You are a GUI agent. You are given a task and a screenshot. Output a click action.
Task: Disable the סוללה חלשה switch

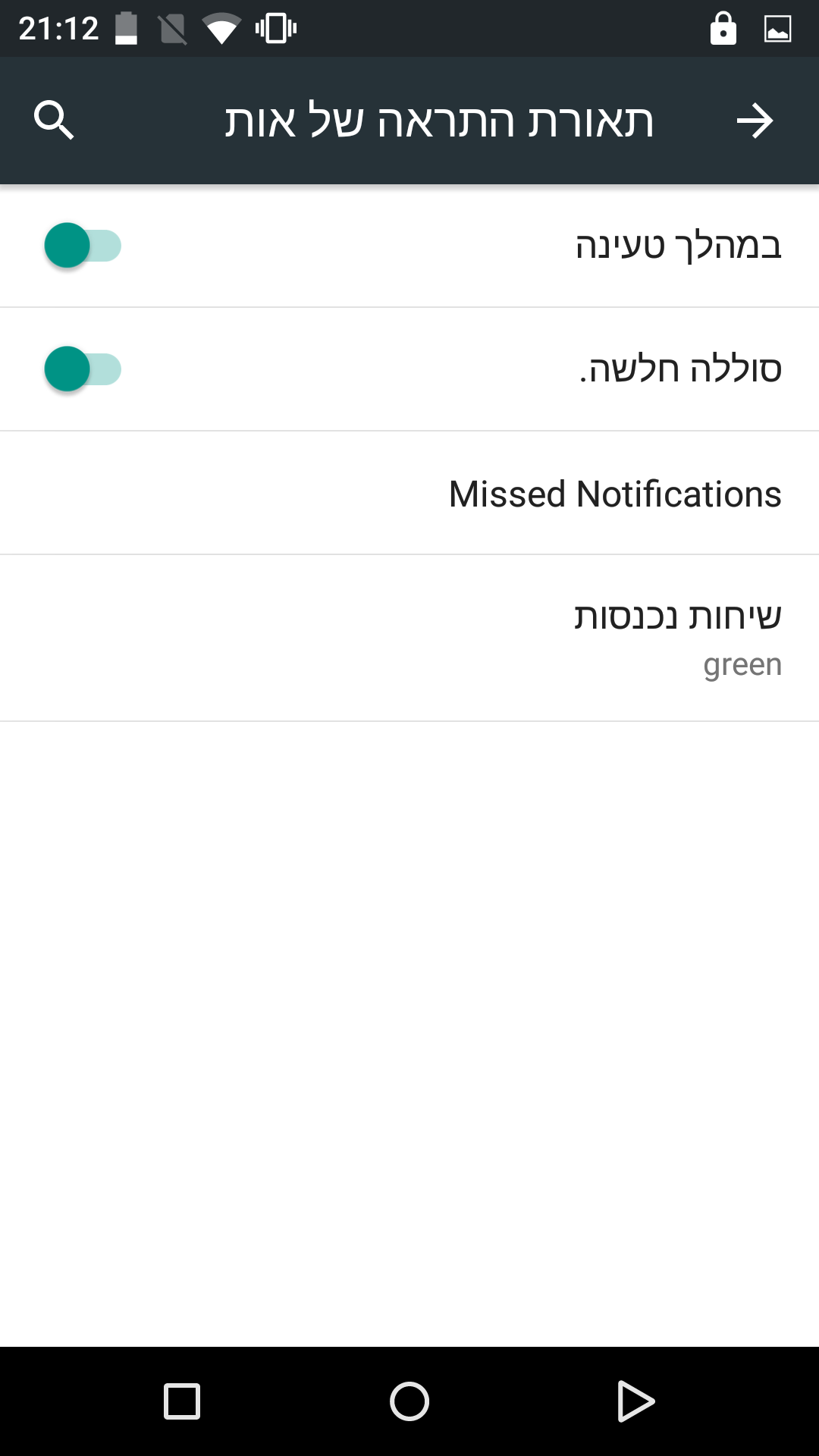[x=83, y=369]
